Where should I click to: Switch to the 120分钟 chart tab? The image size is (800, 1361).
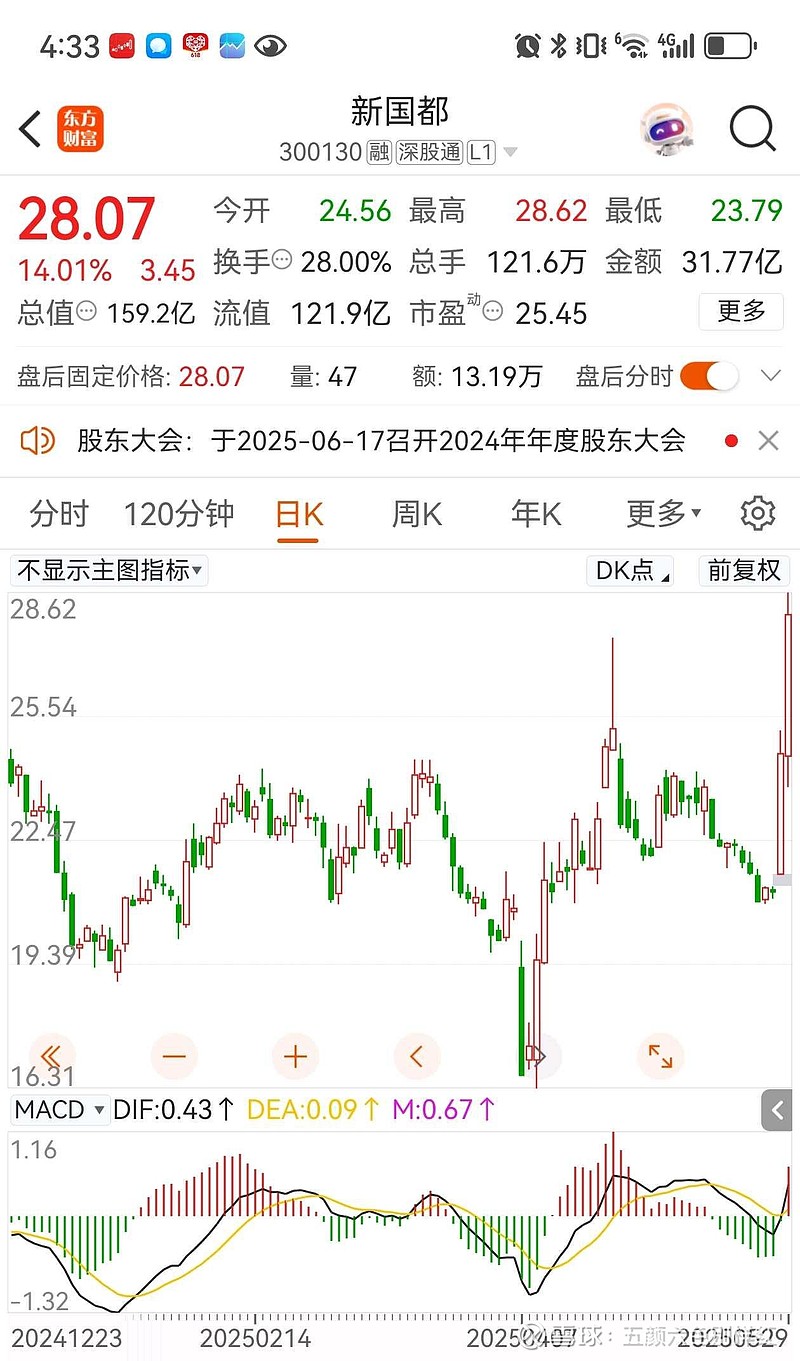point(179,514)
